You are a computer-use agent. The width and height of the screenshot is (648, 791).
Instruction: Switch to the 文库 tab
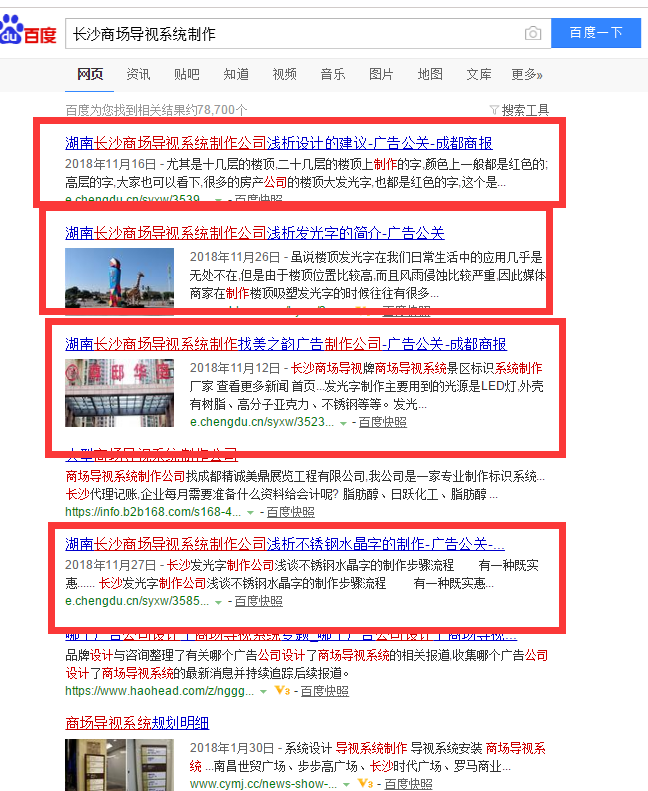pyautogui.click(x=479, y=75)
